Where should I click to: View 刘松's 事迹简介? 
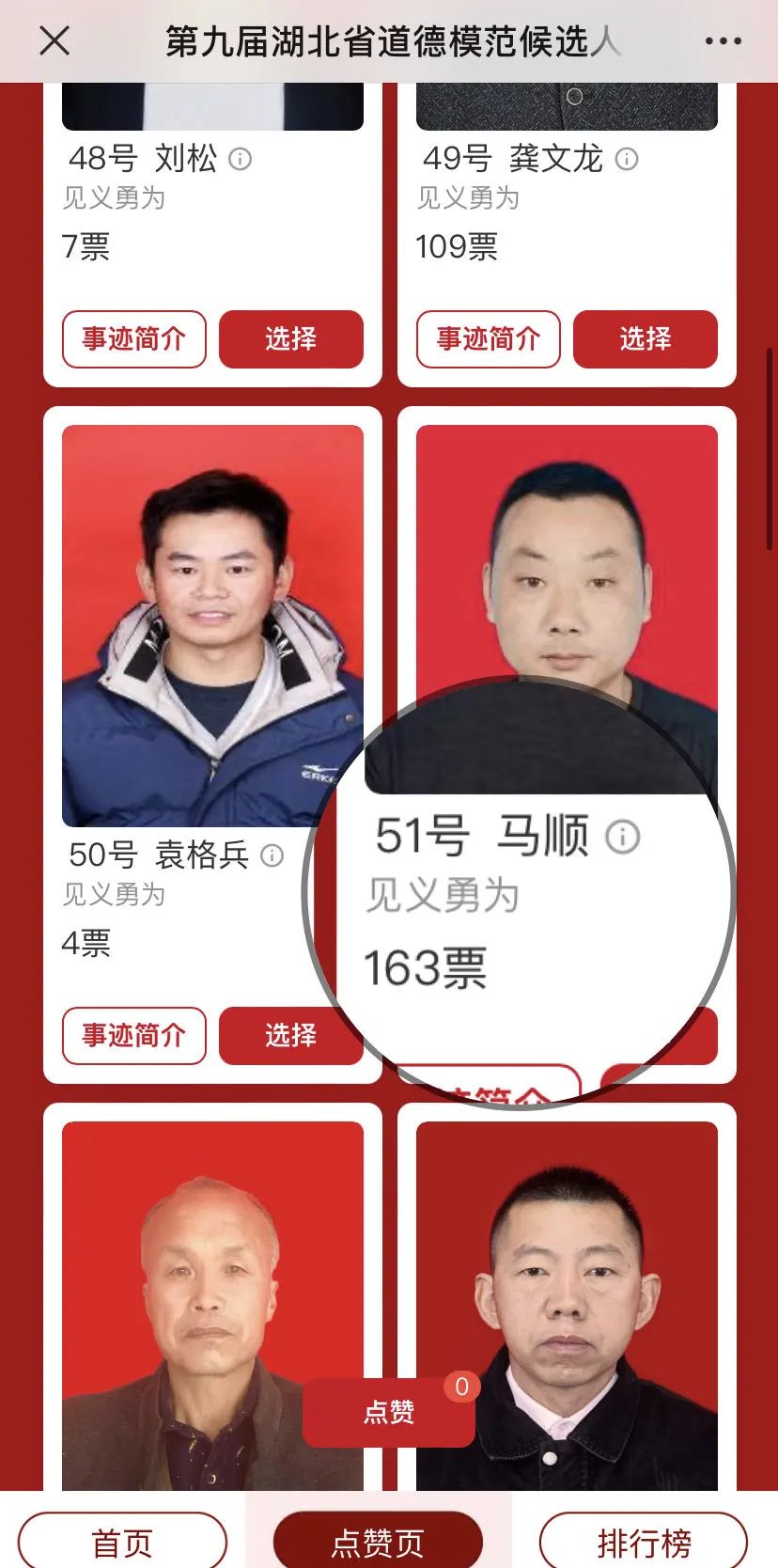(134, 338)
